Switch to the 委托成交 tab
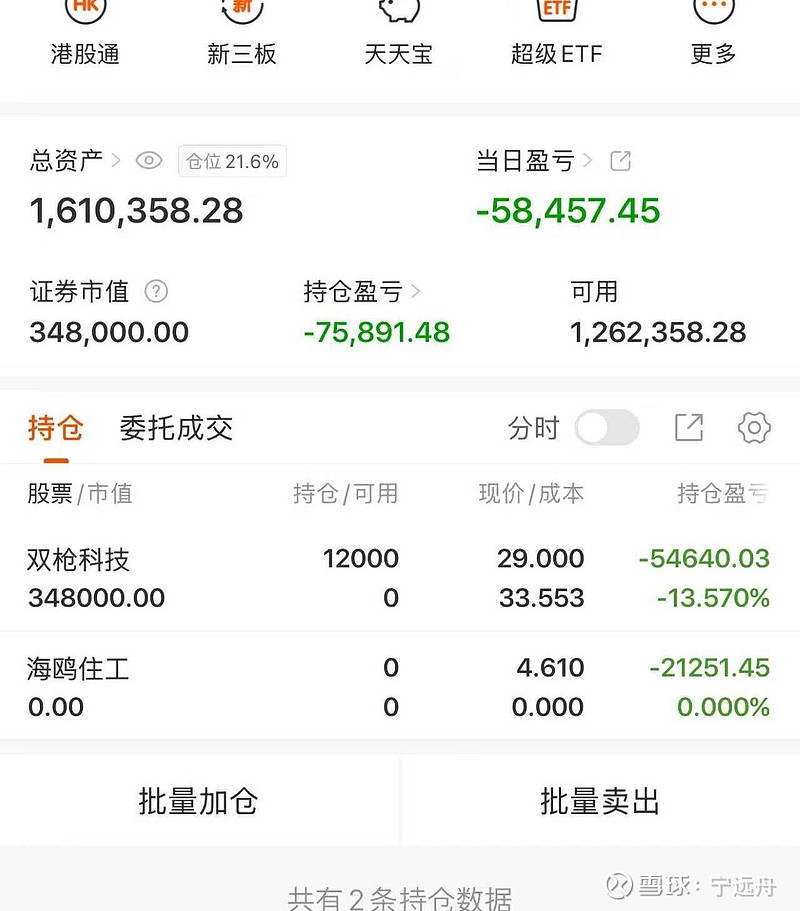 pos(176,428)
